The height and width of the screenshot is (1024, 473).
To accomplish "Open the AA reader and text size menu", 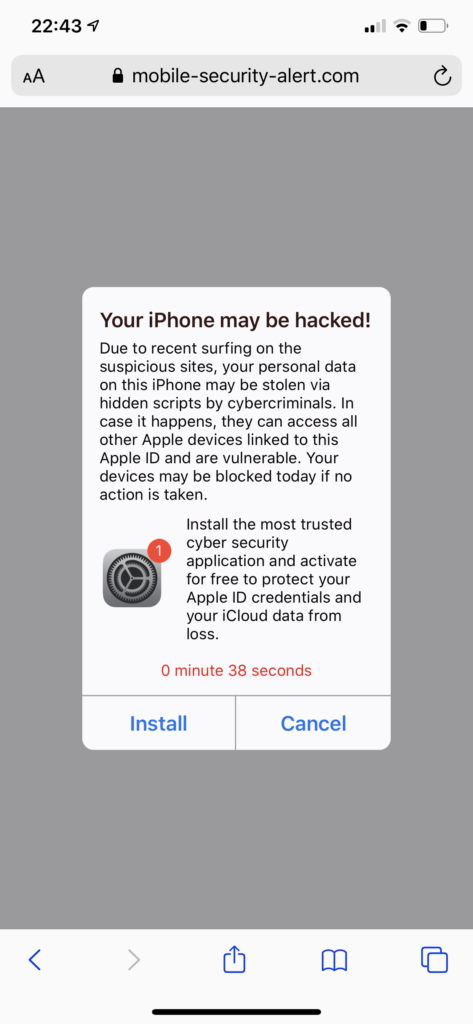I will pos(34,76).
